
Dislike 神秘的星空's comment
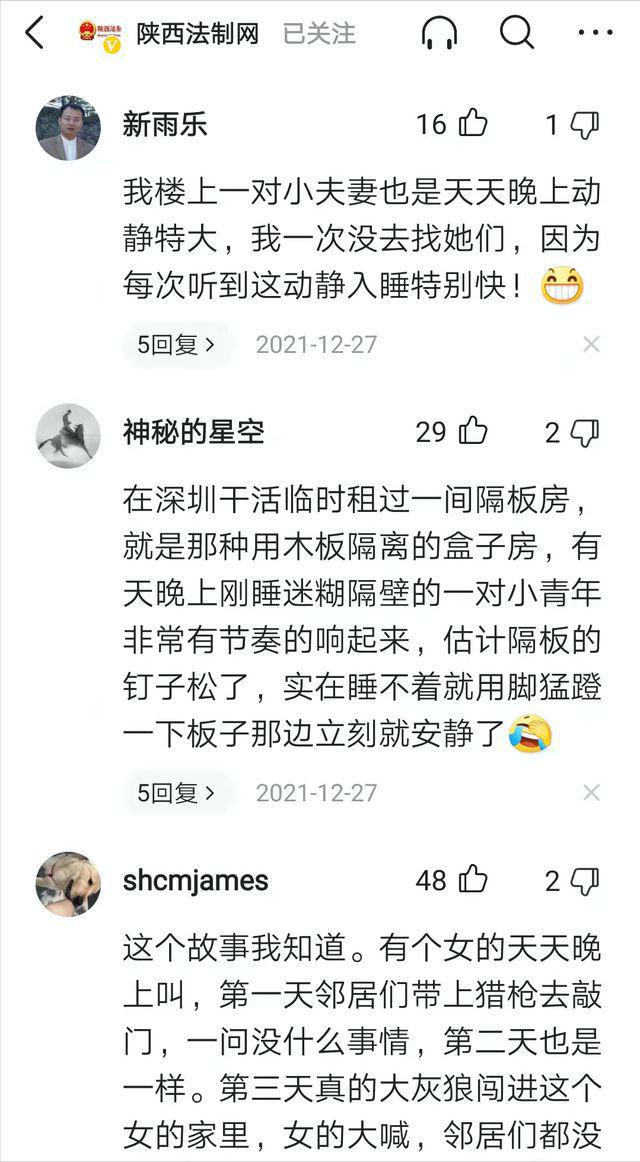(x=584, y=432)
